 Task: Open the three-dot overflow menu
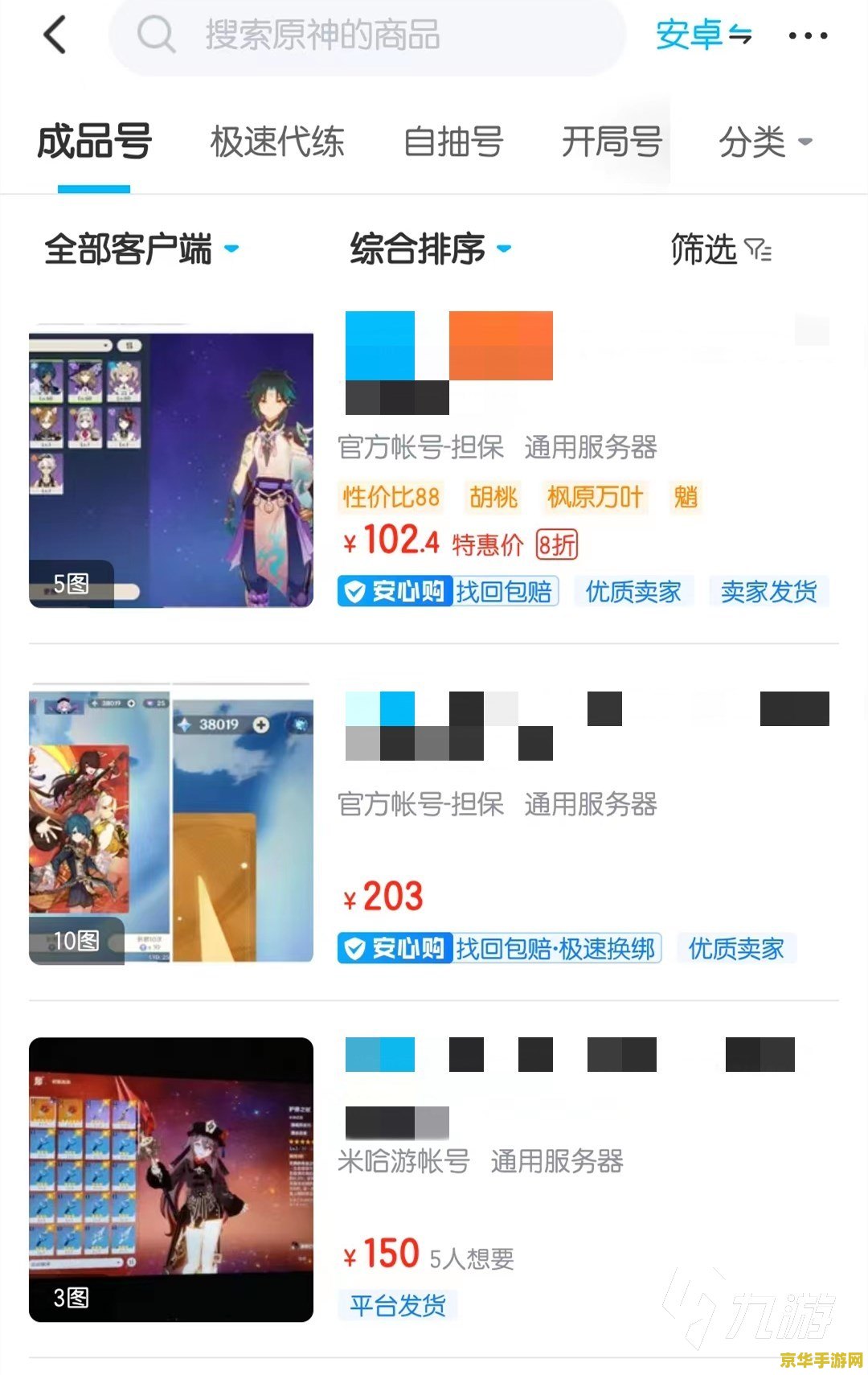click(x=807, y=35)
